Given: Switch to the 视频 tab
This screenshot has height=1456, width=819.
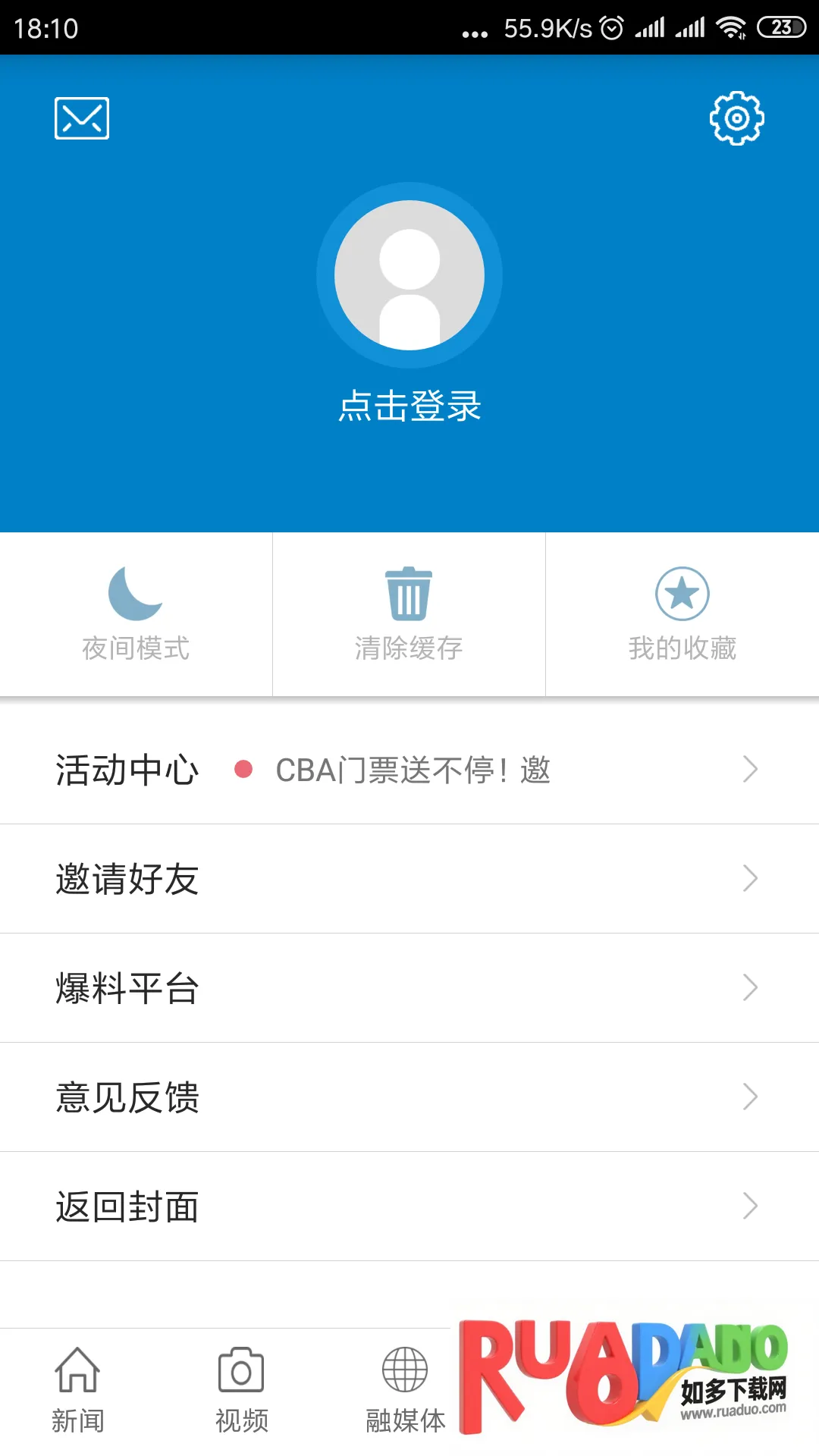Looking at the screenshot, I should [241, 1390].
